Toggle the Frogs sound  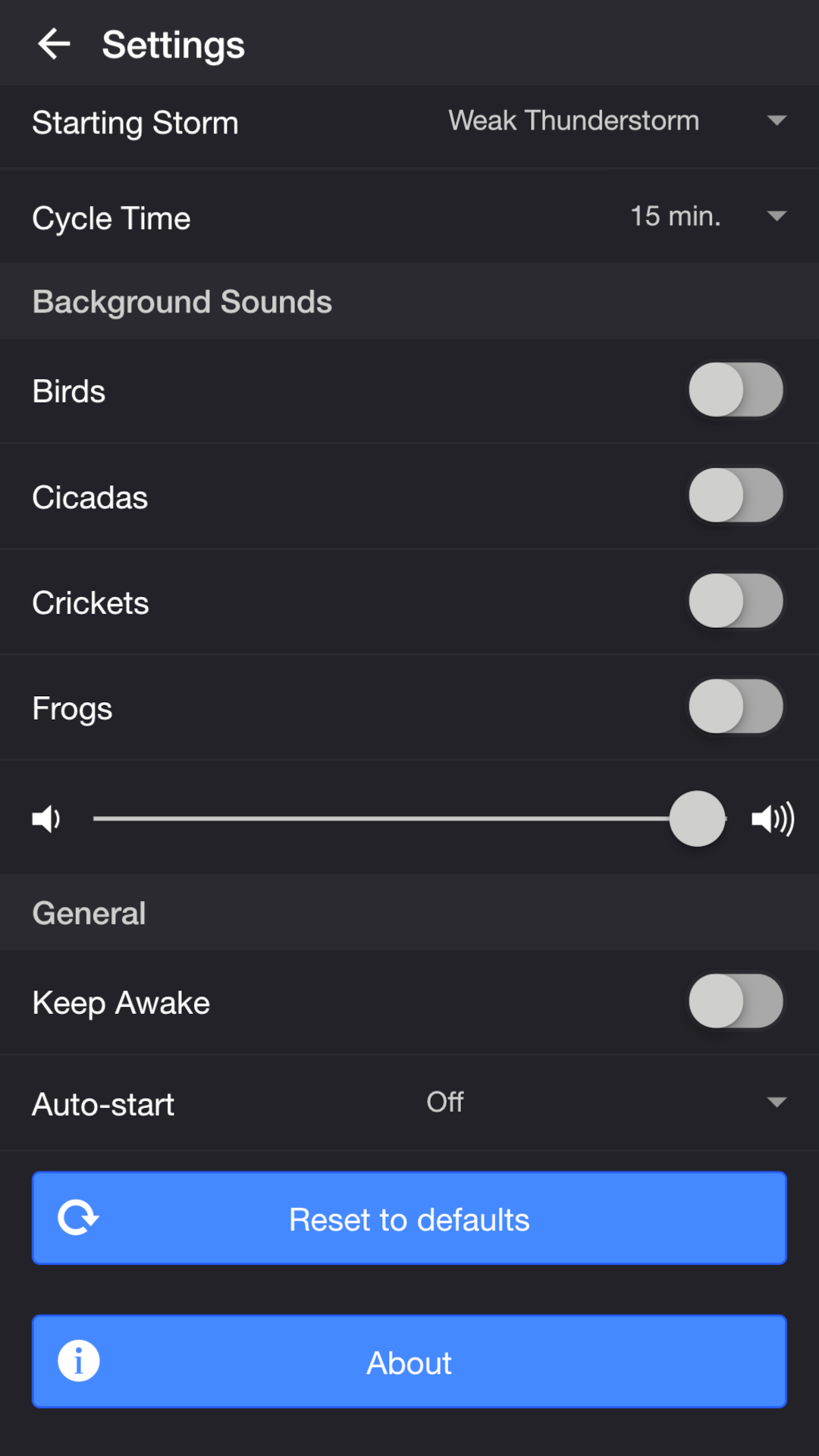[x=735, y=708]
